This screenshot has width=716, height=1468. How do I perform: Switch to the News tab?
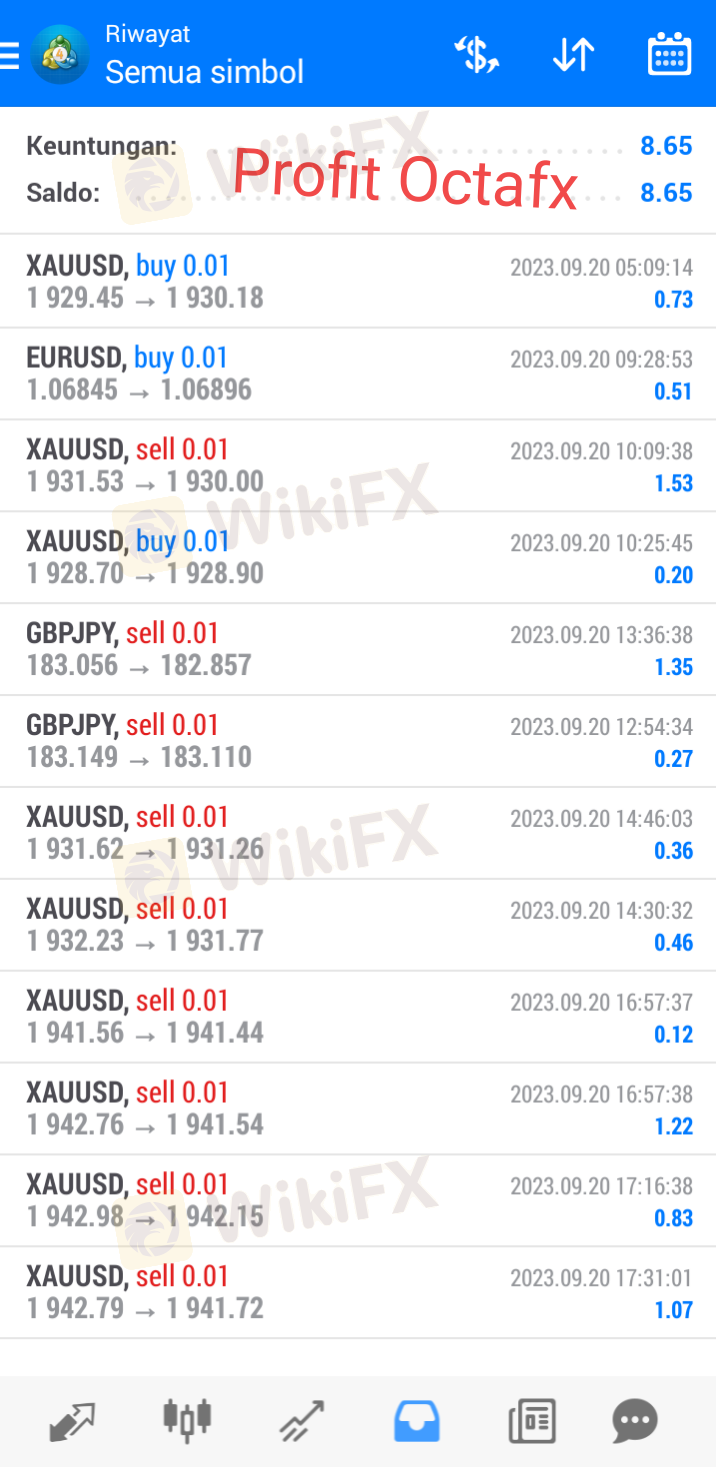[x=531, y=1421]
